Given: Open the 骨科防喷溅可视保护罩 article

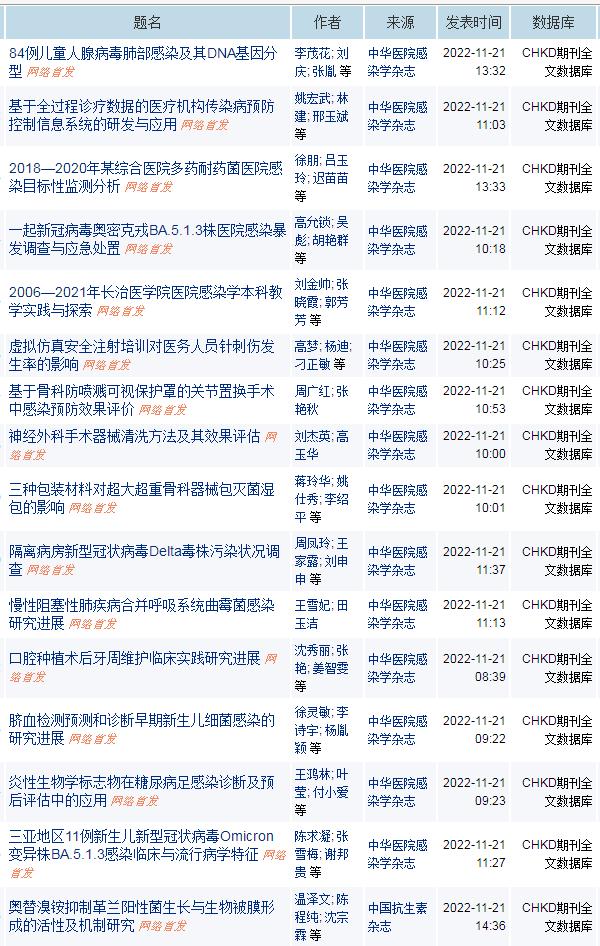Looking at the screenshot, I should tap(140, 390).
